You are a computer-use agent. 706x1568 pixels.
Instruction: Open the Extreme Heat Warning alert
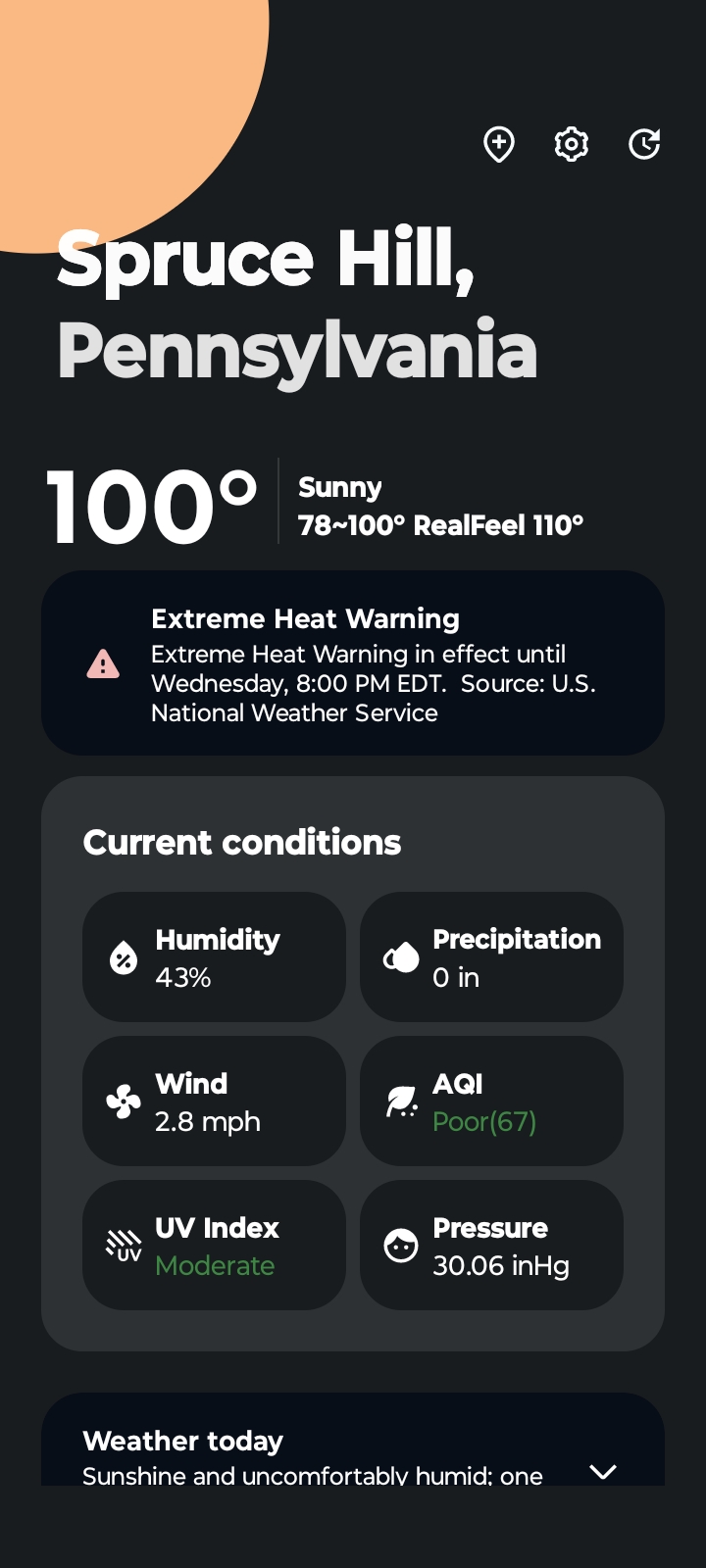[353, 663]
